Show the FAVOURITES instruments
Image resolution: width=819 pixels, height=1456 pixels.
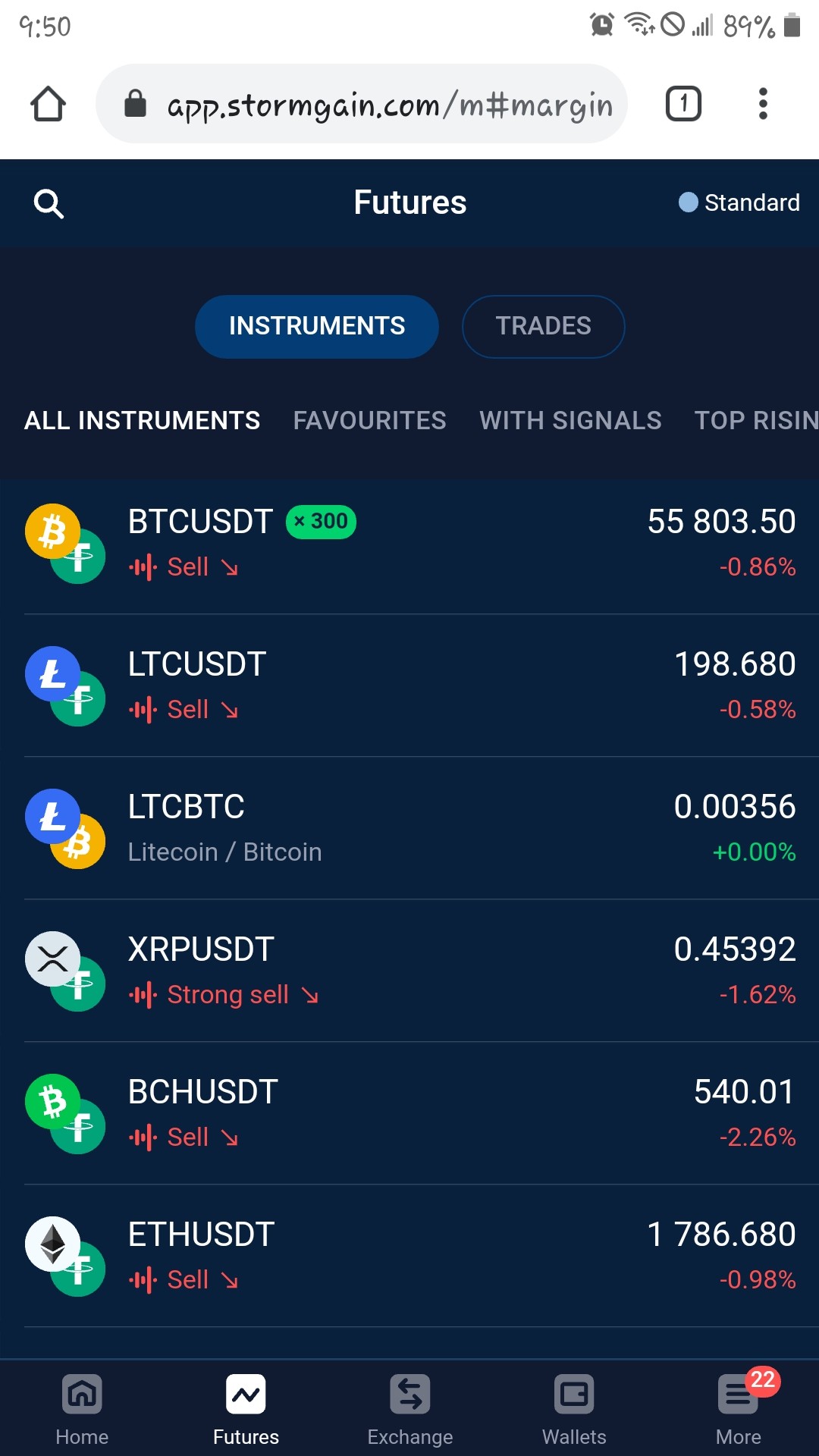370,420
